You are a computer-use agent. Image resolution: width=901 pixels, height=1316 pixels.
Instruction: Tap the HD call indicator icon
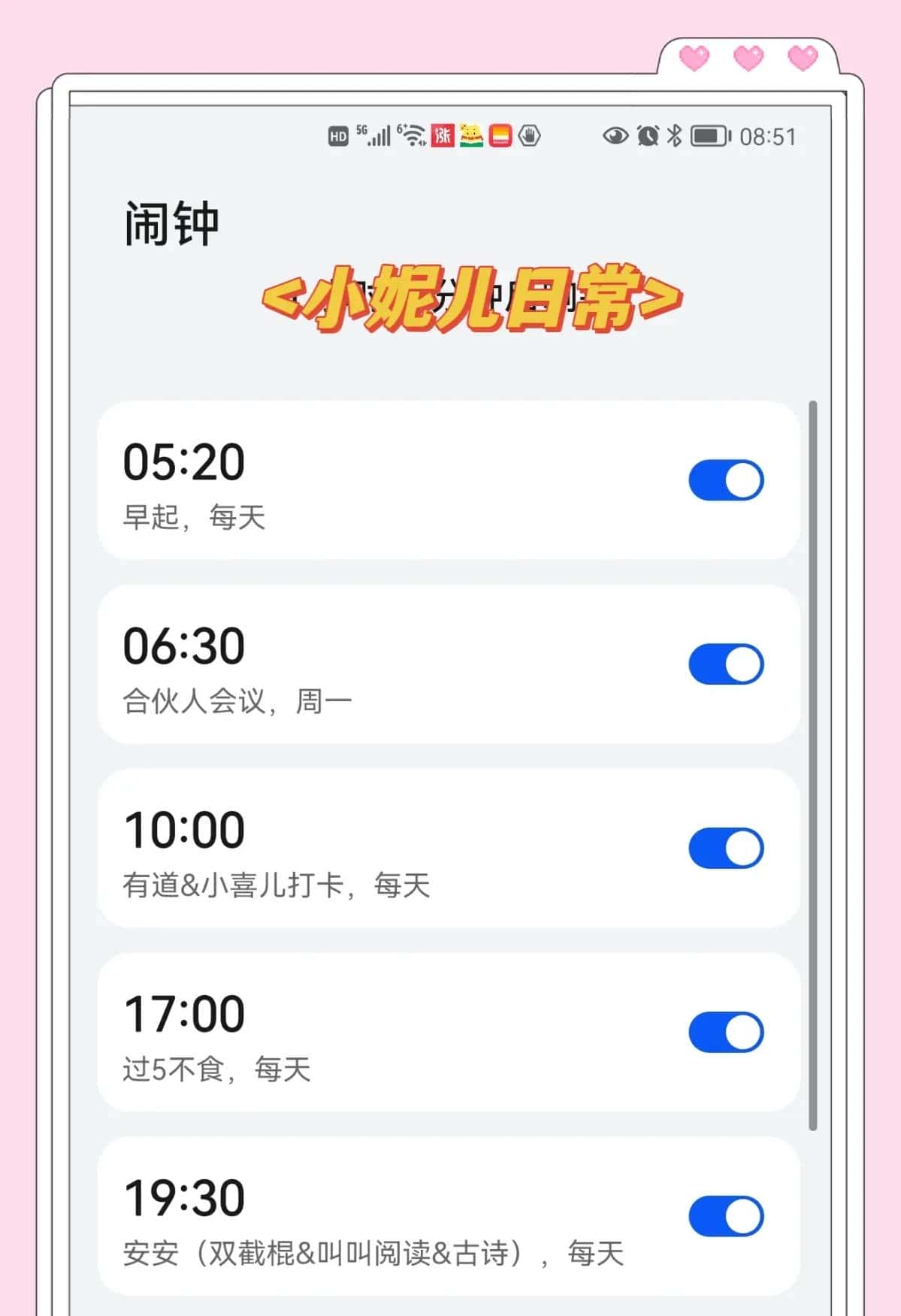[x=337, y=136]
